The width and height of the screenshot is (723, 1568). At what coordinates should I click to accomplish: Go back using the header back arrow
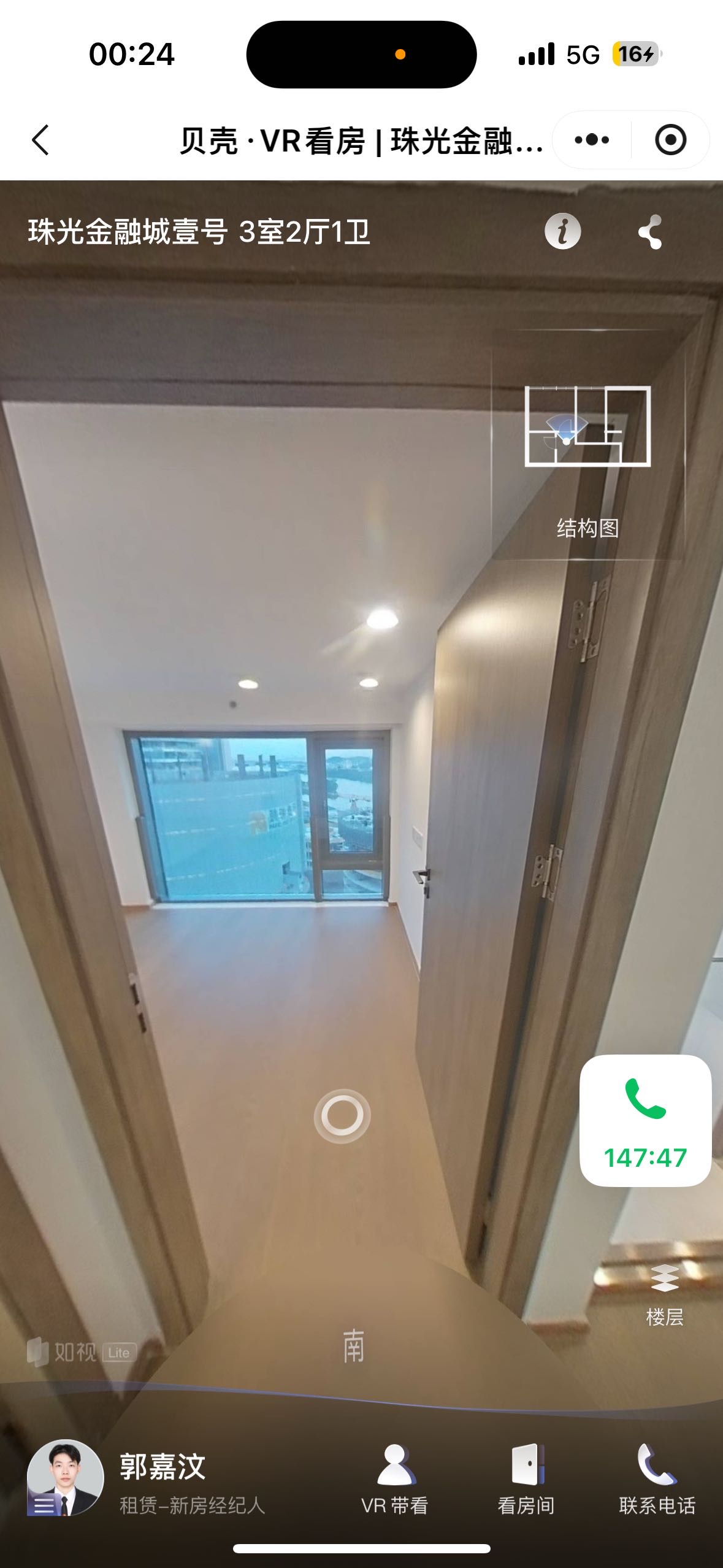(x=40, y=140)
